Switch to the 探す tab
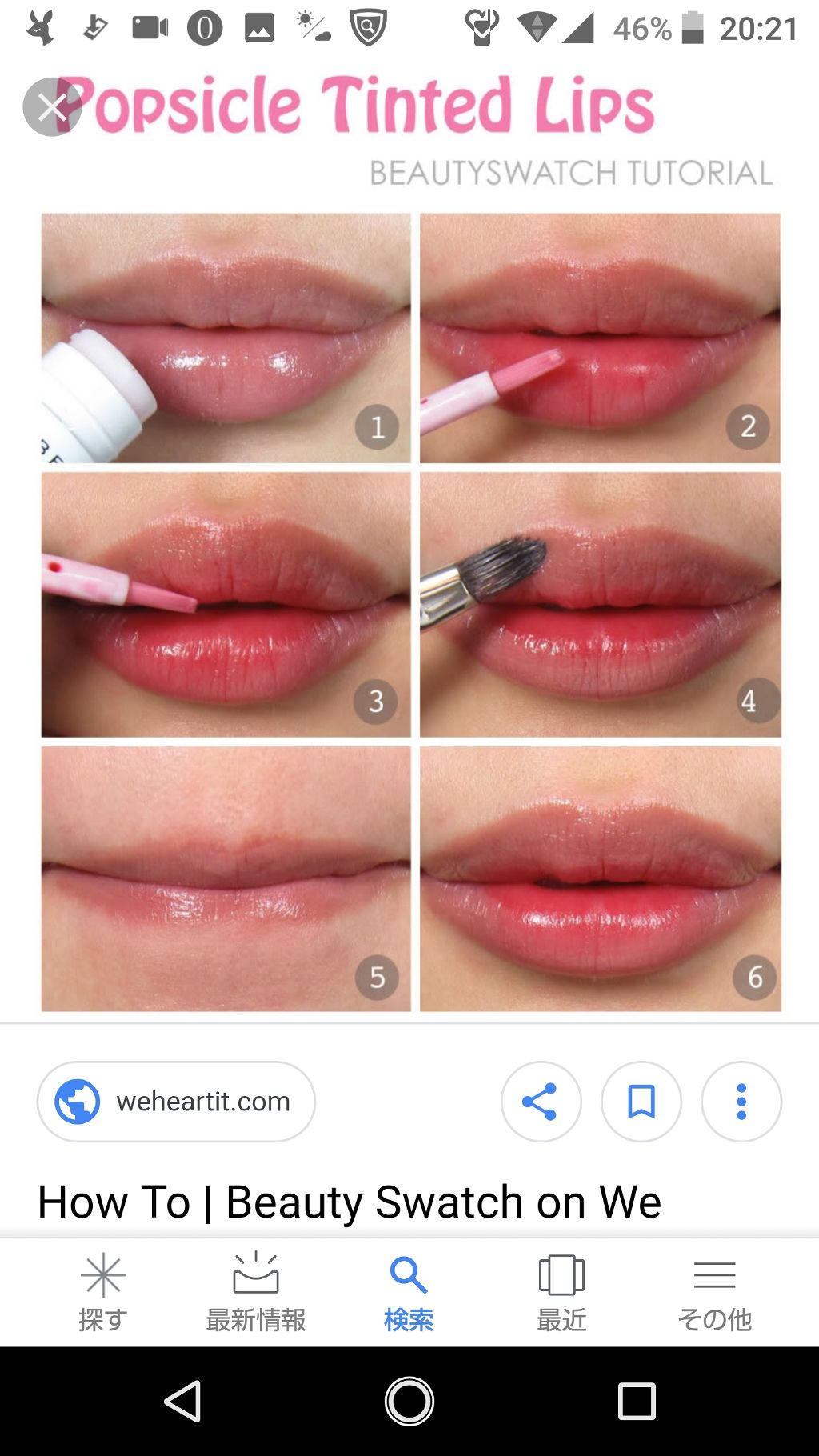 pyautogui.click(x=102, y=1292)
